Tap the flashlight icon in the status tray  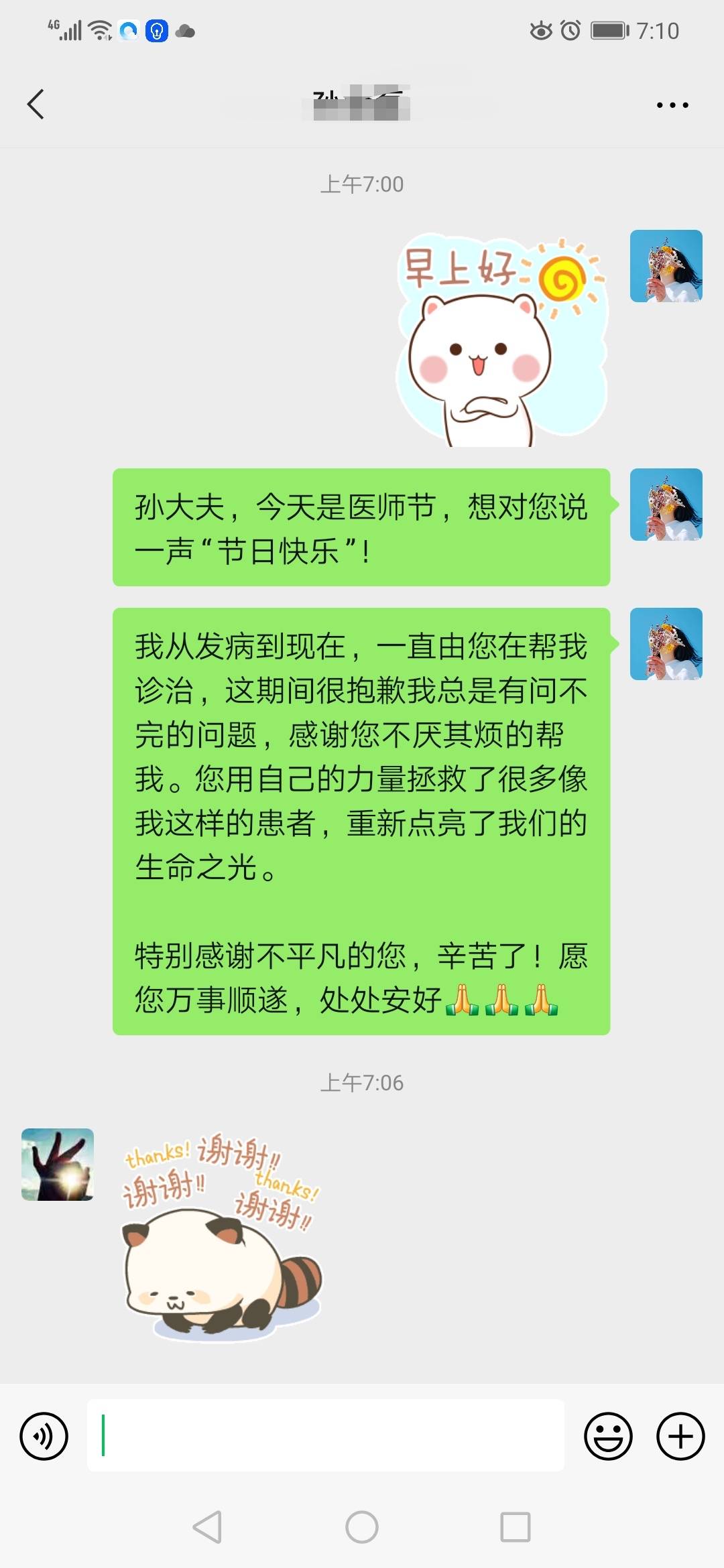pos(157,29)
